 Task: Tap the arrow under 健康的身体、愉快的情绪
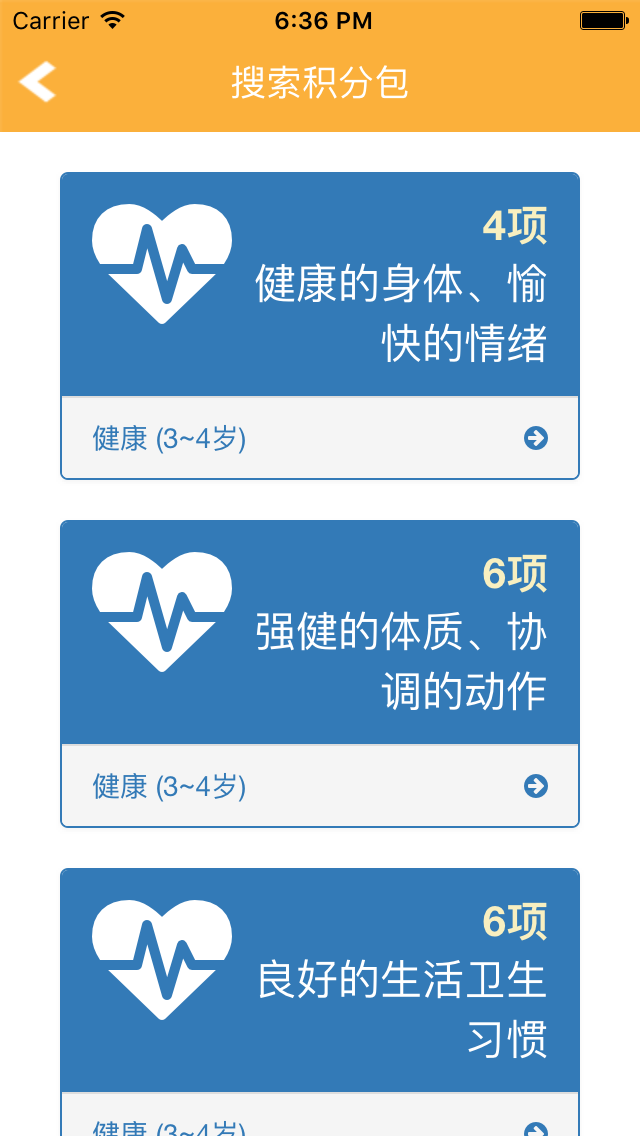pyautogui.click(x=536, y=438)
